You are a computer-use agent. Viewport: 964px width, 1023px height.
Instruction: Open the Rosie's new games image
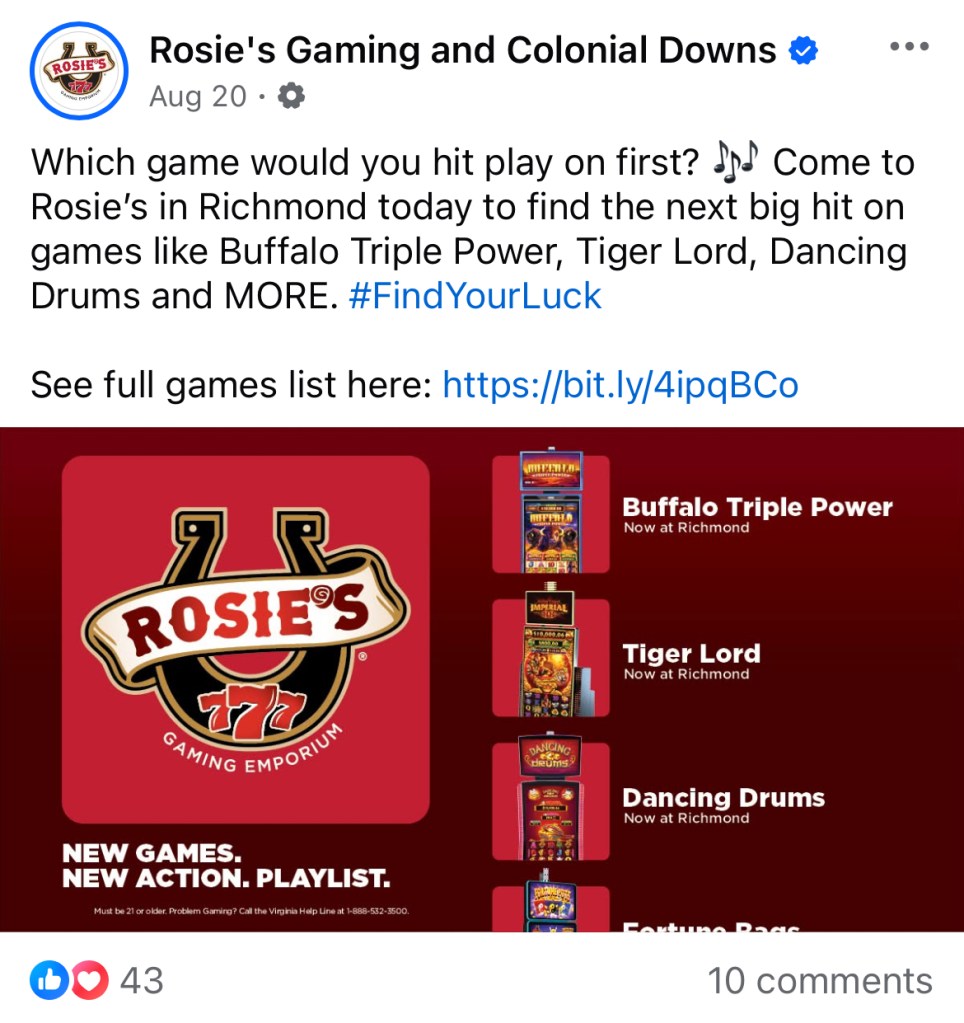[x=482, y=680]
